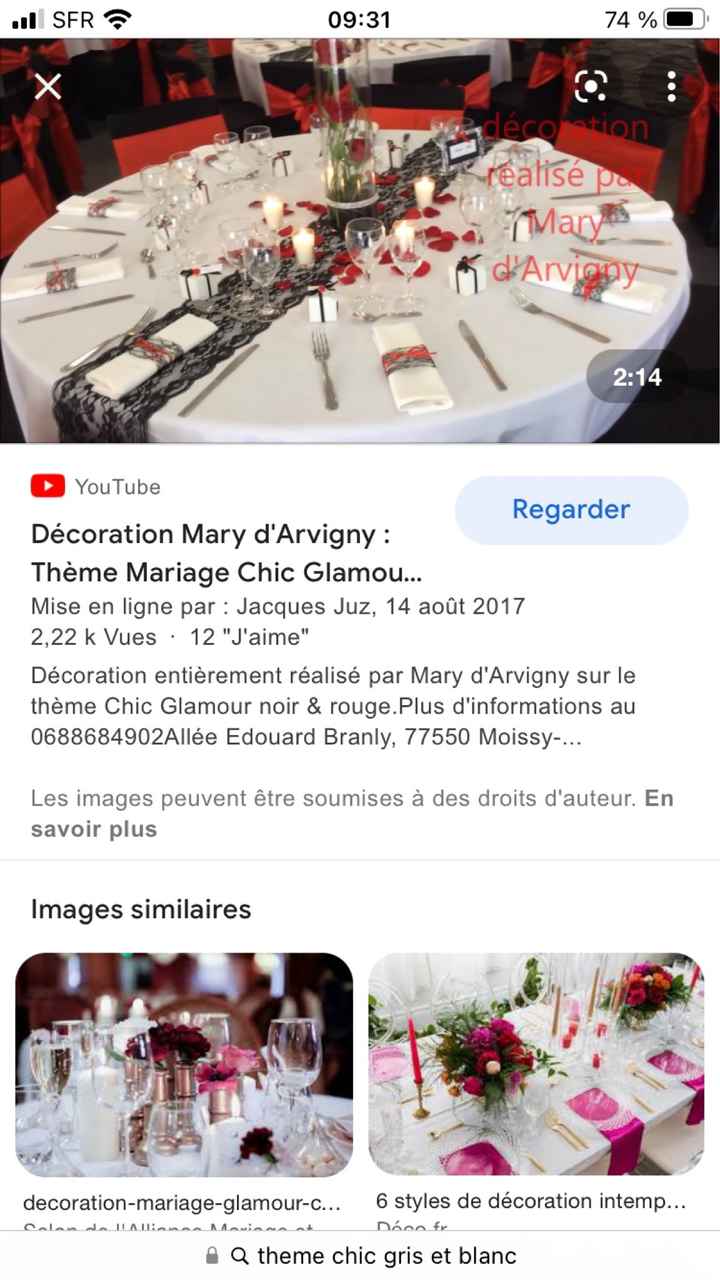720x1280 pixels.
Task: Tap the padlock icon in search bar
Action: (212, 1255)
